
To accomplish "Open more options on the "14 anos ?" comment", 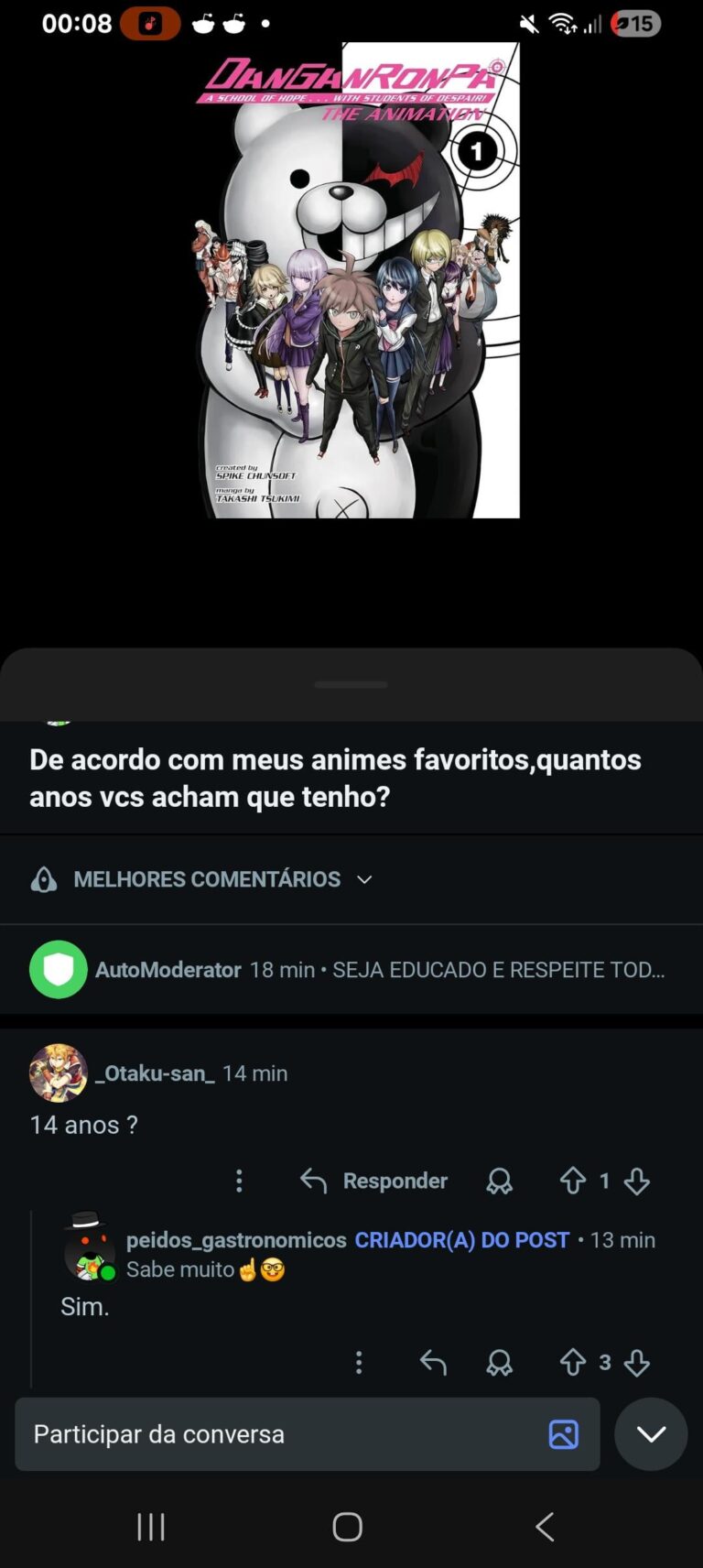I will coord(240,1181).
